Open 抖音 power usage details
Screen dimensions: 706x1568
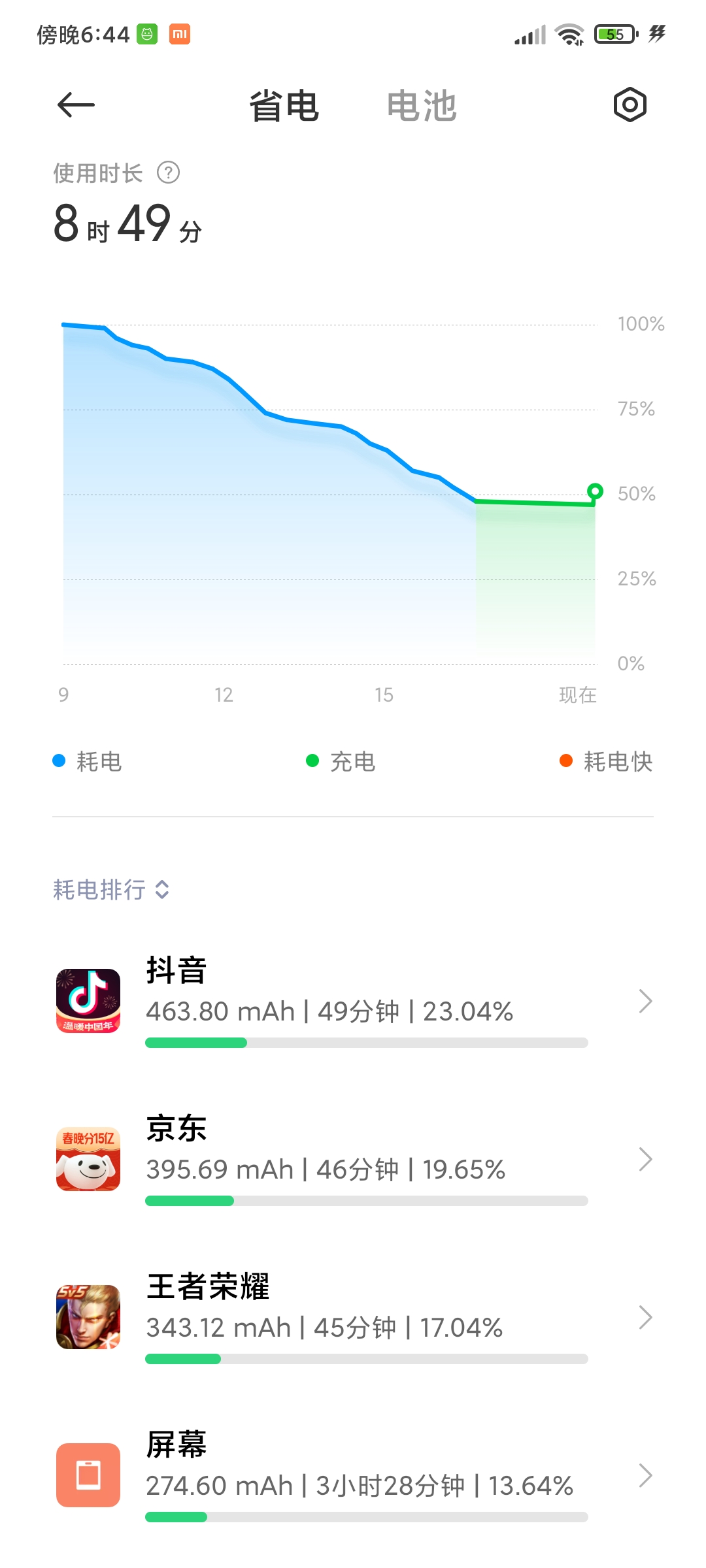pos(353,1001)
